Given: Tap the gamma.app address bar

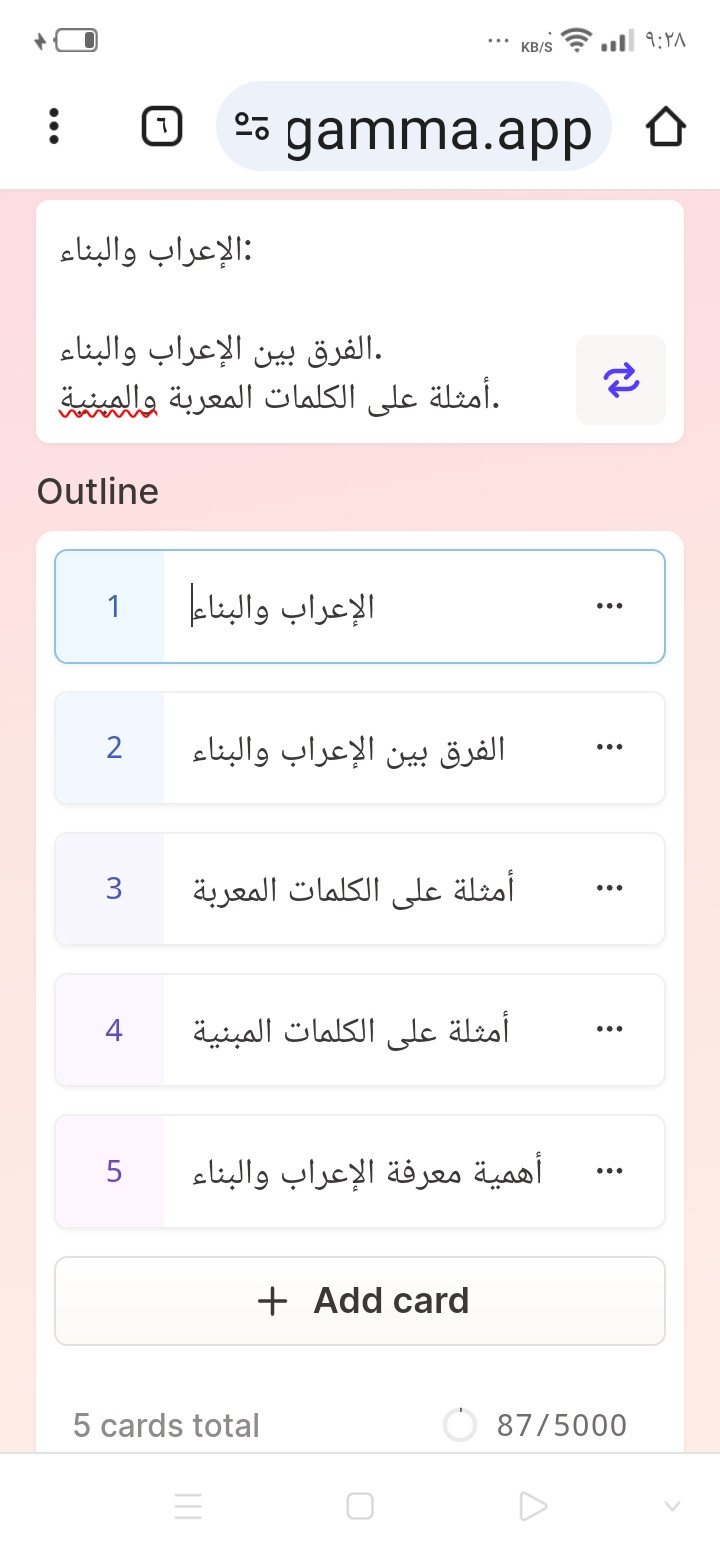Looking at the screenshot, I should [414, 127].
